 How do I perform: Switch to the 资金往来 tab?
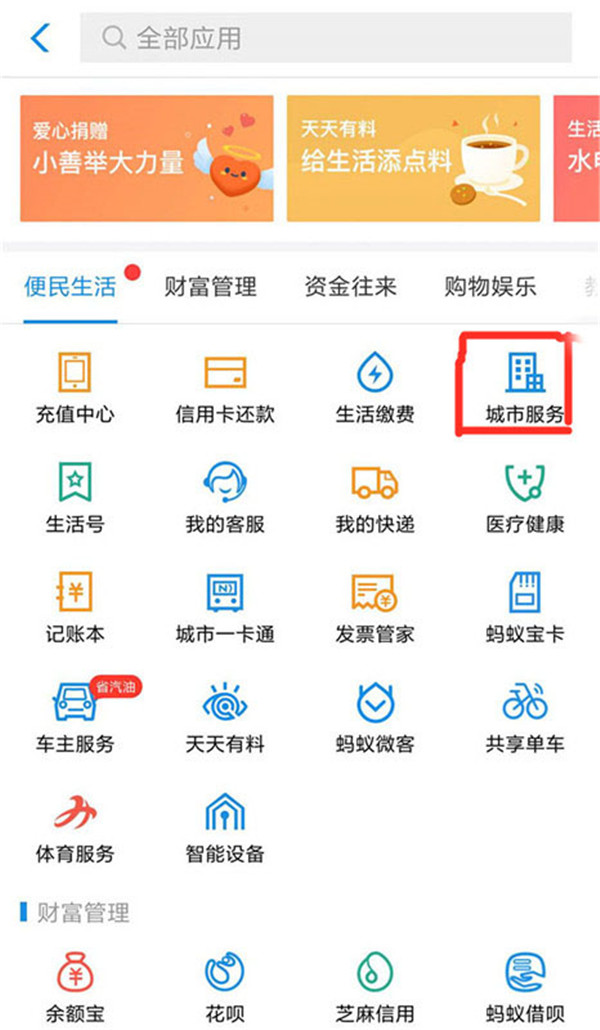(x=350, y=287)
